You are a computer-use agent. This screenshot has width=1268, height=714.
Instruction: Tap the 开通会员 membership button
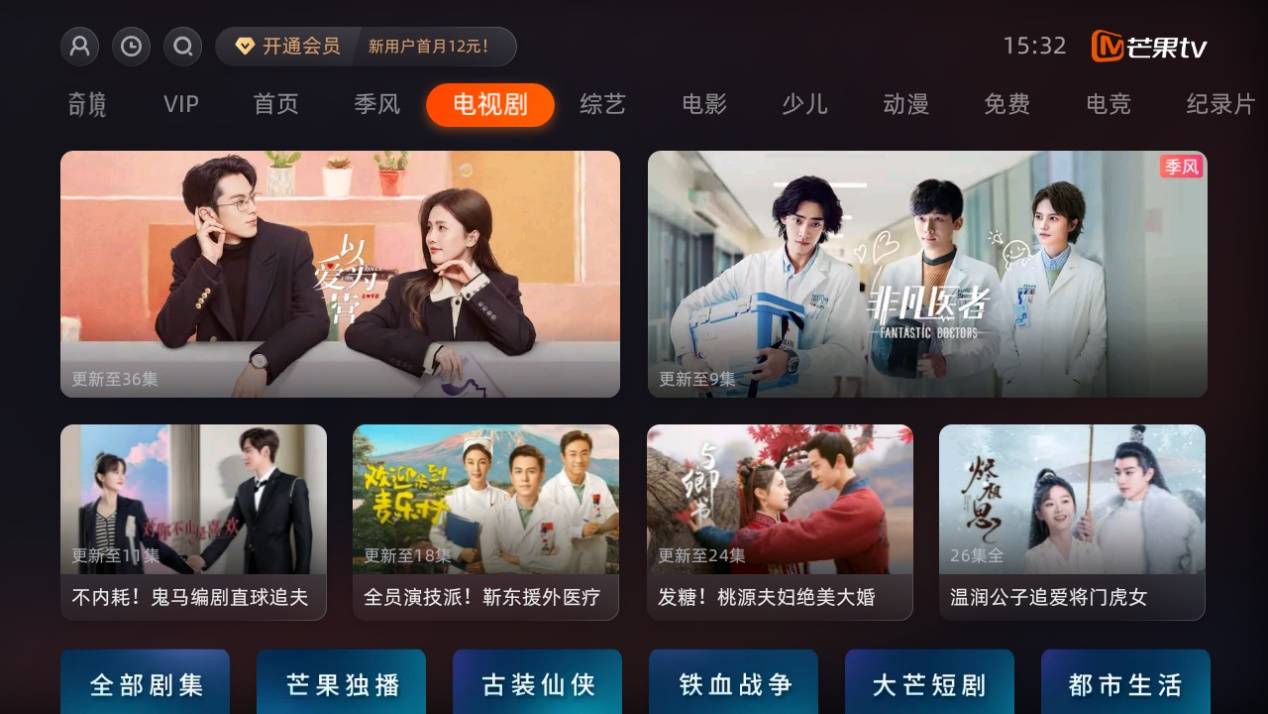coord(288,46)
